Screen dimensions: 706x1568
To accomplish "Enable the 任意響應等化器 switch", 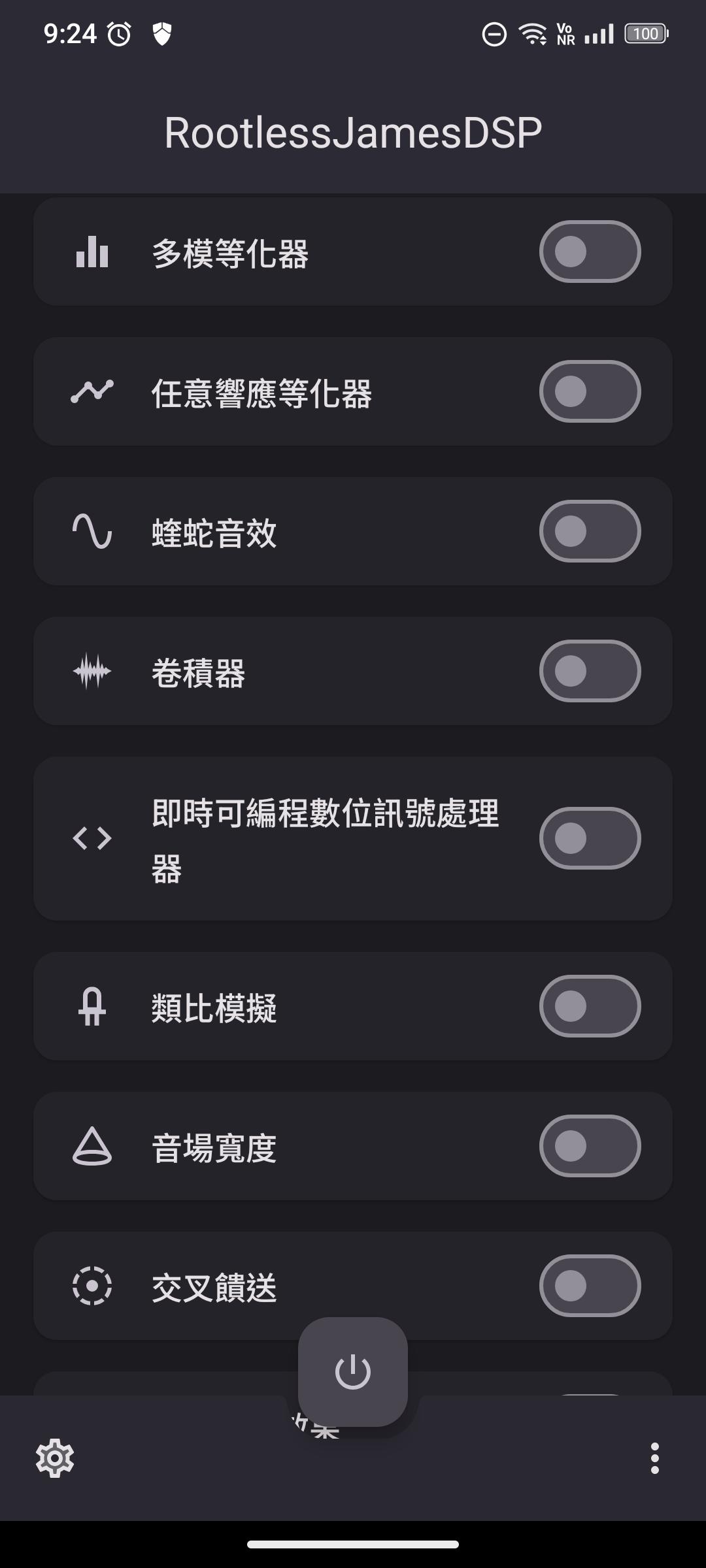I will [x=590, y=391].
